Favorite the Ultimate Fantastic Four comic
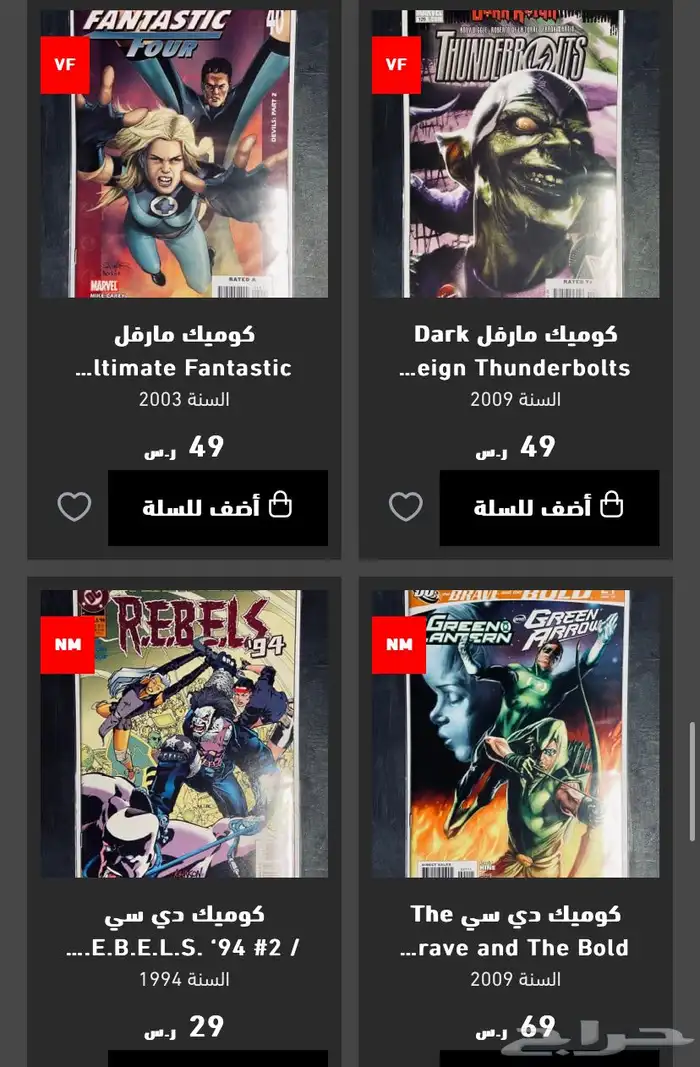Image resolution: width=700 pixels, height=1067 pixels. point(74,507)
